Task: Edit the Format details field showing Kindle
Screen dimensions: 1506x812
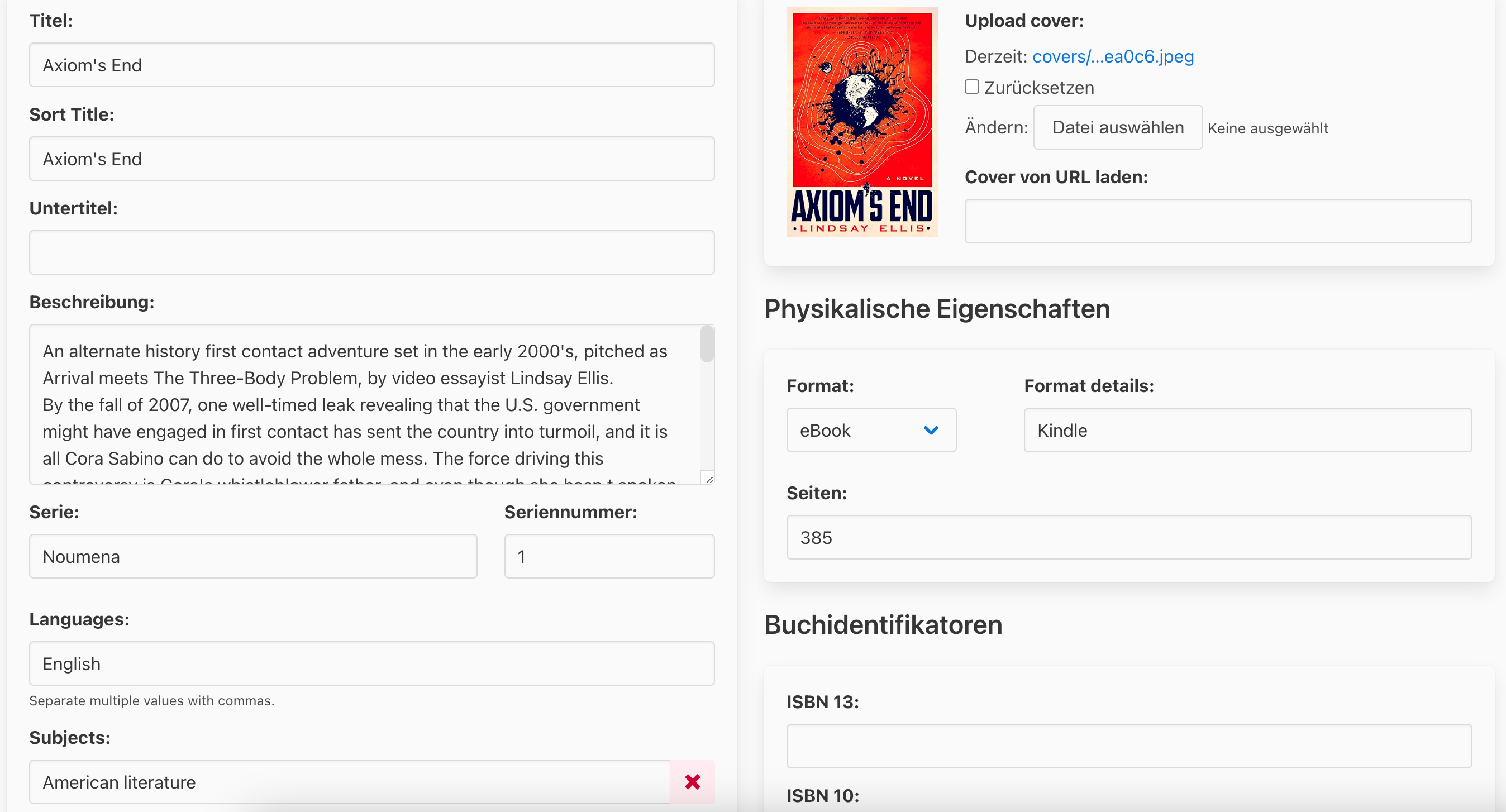Action: [x=1247, y=430]
